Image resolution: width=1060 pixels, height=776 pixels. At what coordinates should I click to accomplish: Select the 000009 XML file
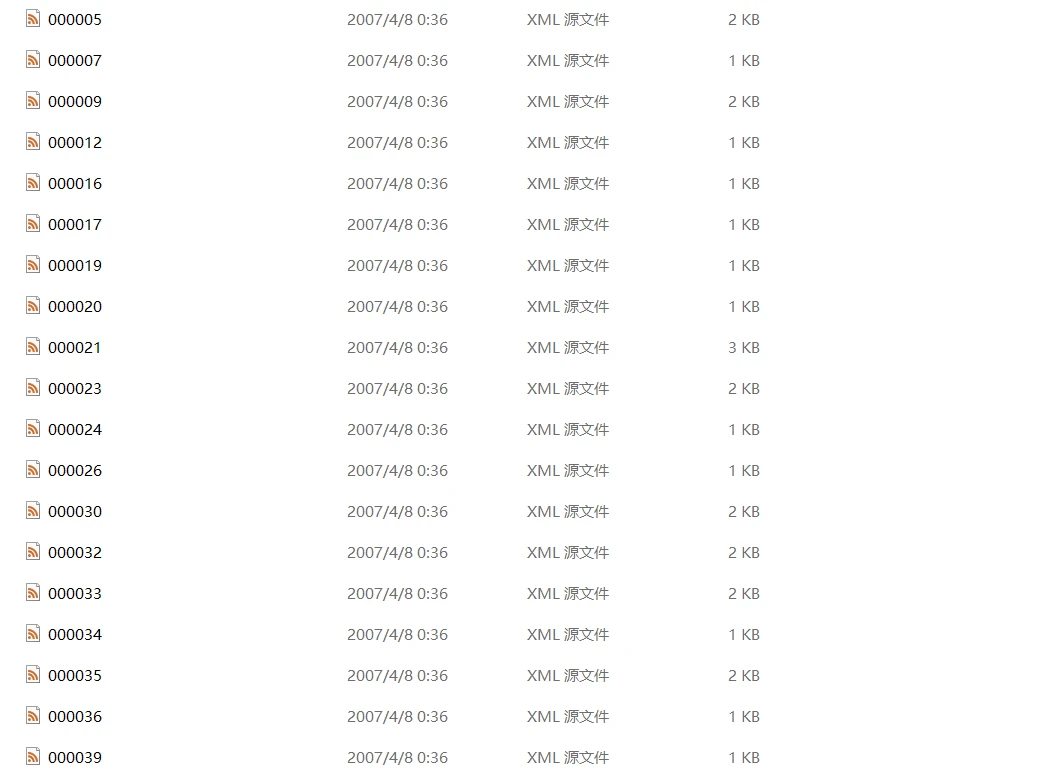click(x=74, y=102)
